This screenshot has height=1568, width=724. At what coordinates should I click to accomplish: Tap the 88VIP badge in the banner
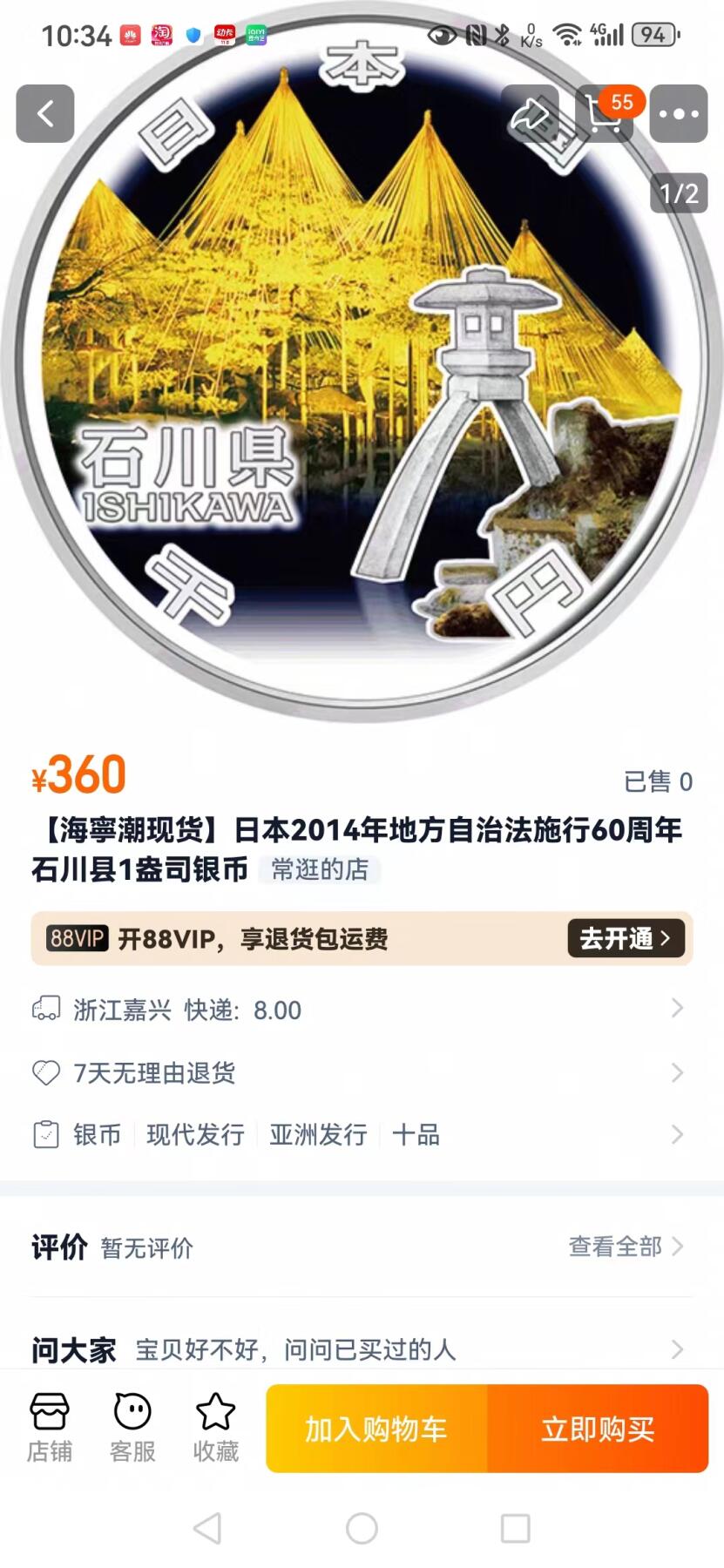[x=78, y=938]
